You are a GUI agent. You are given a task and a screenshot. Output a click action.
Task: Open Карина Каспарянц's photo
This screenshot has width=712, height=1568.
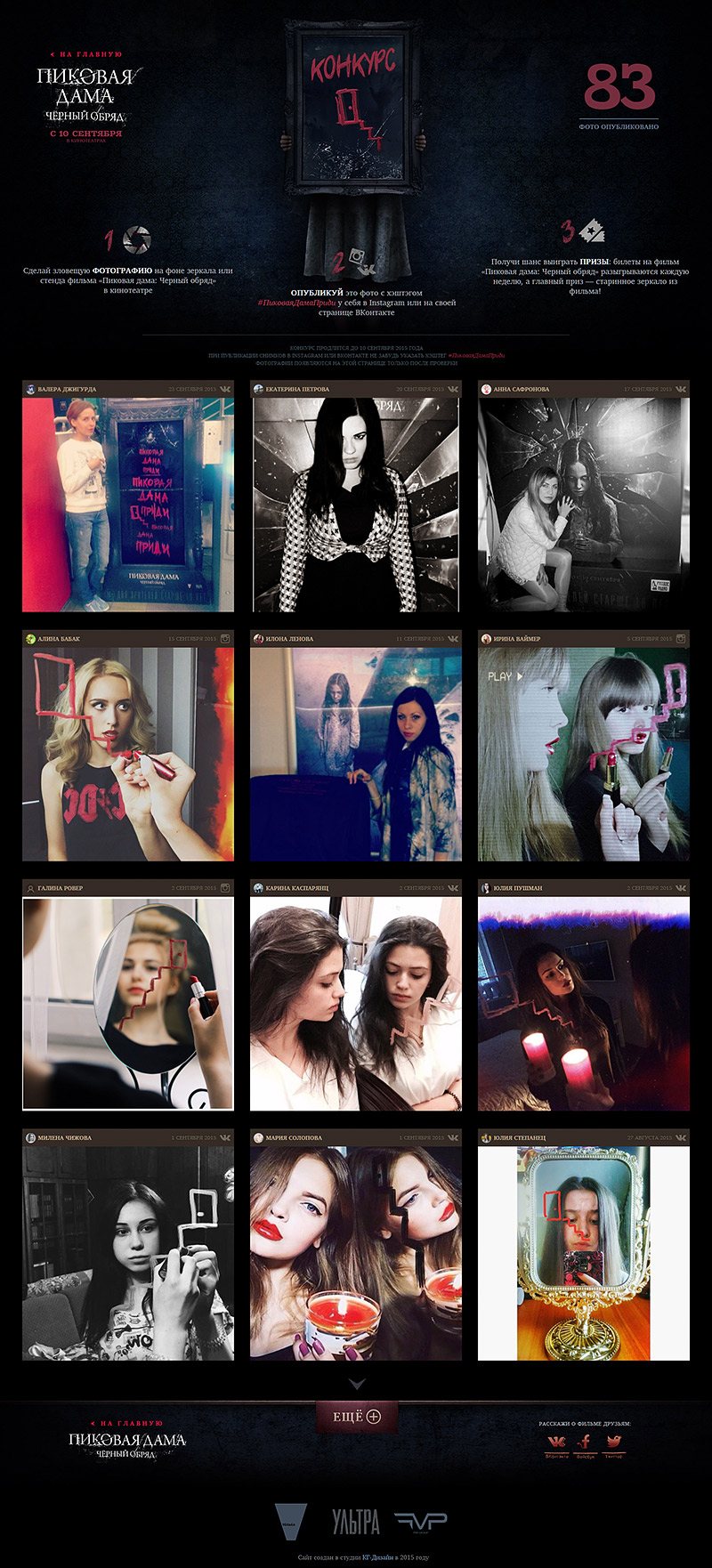(356, 1003)
